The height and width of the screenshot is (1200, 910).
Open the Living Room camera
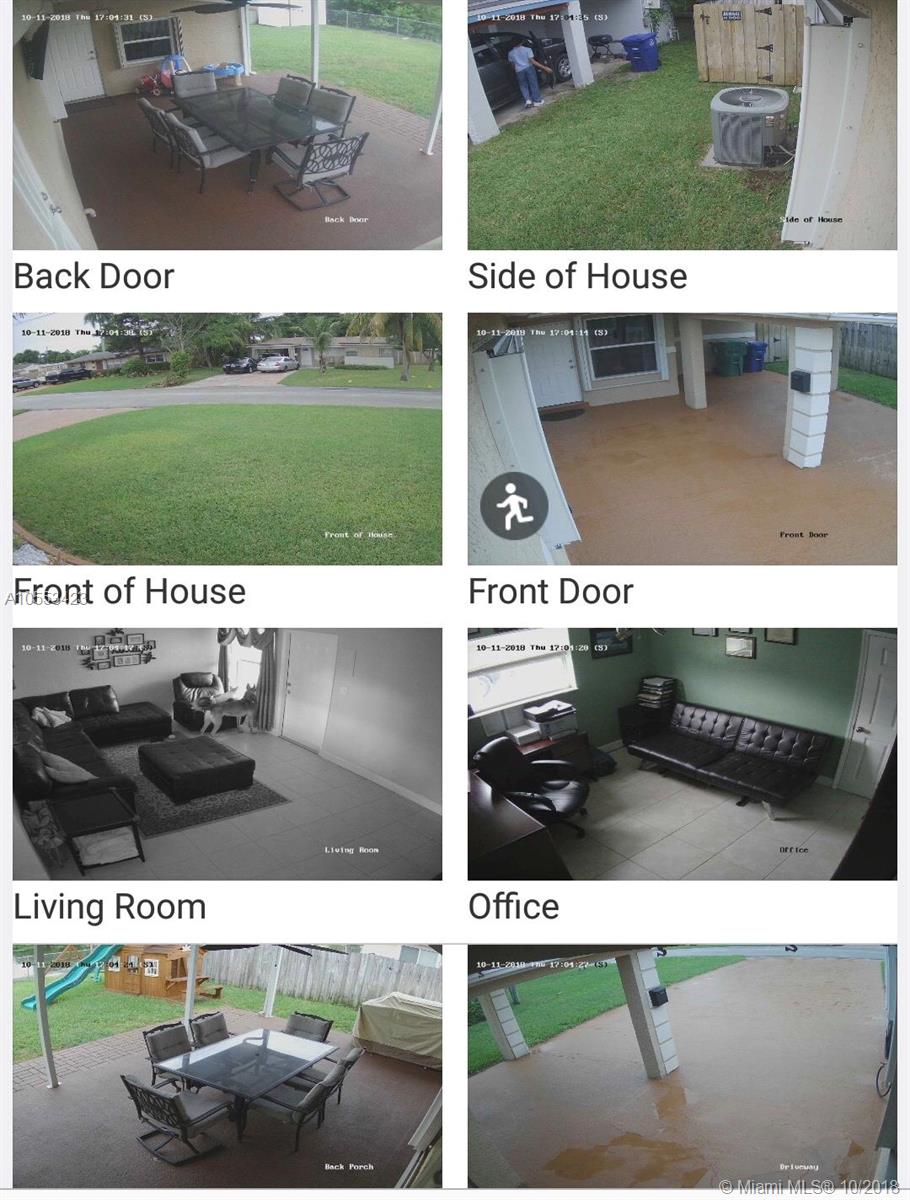[227, 754]
